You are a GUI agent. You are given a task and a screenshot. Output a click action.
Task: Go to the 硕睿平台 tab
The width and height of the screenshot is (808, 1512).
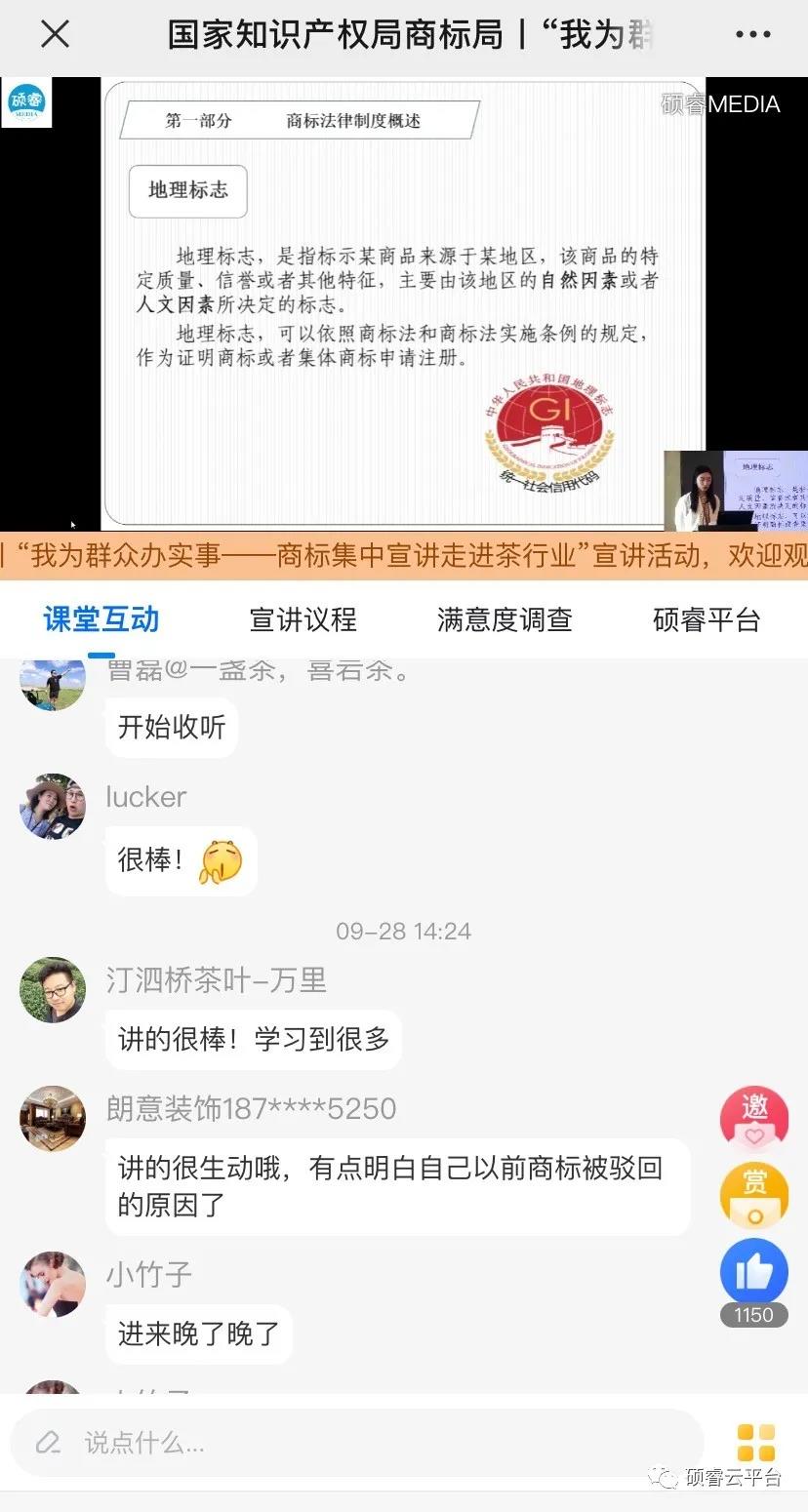(x=706, y=619)
